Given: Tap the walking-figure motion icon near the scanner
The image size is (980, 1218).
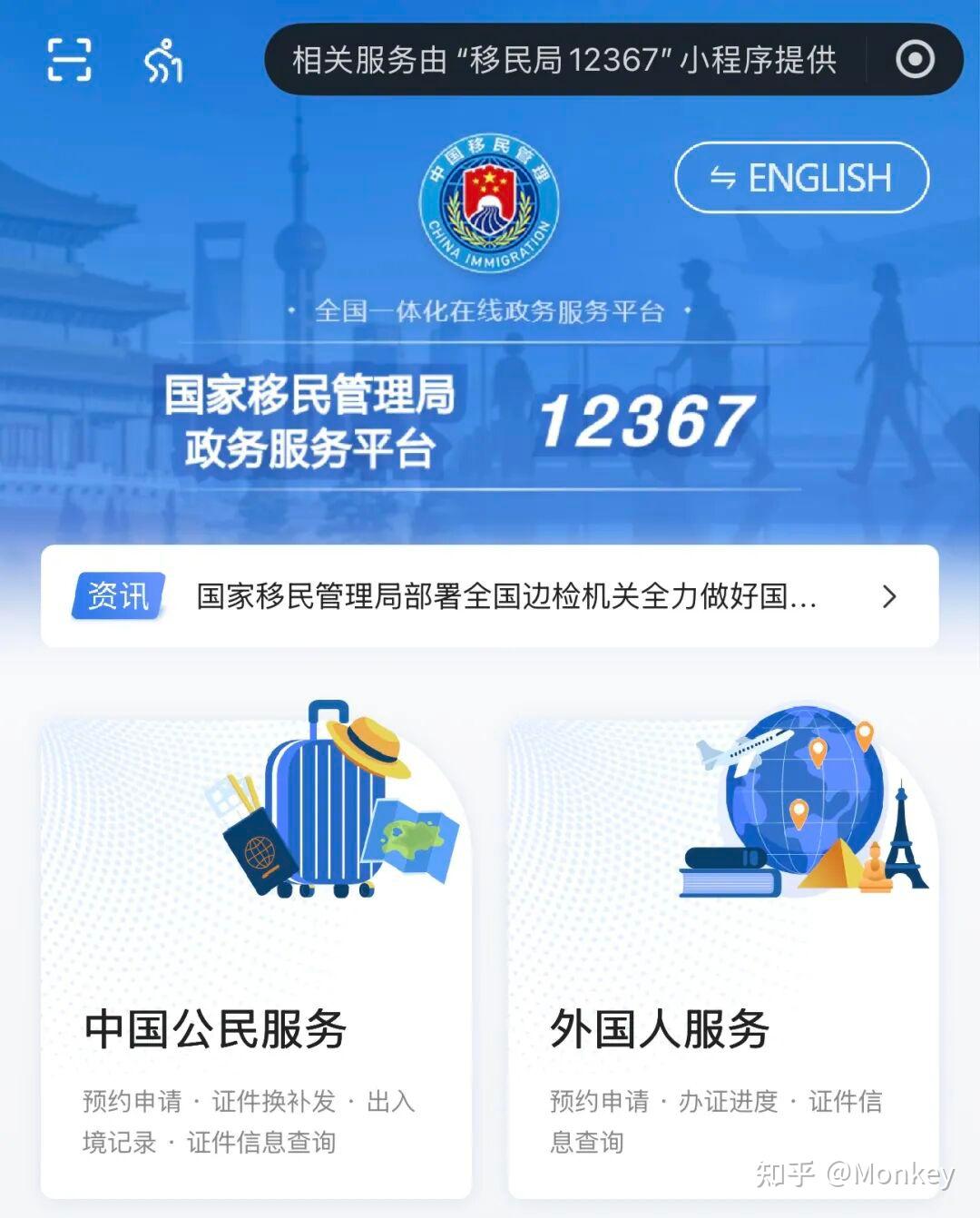Looking at the screenshot, I should tap(163, 61).
